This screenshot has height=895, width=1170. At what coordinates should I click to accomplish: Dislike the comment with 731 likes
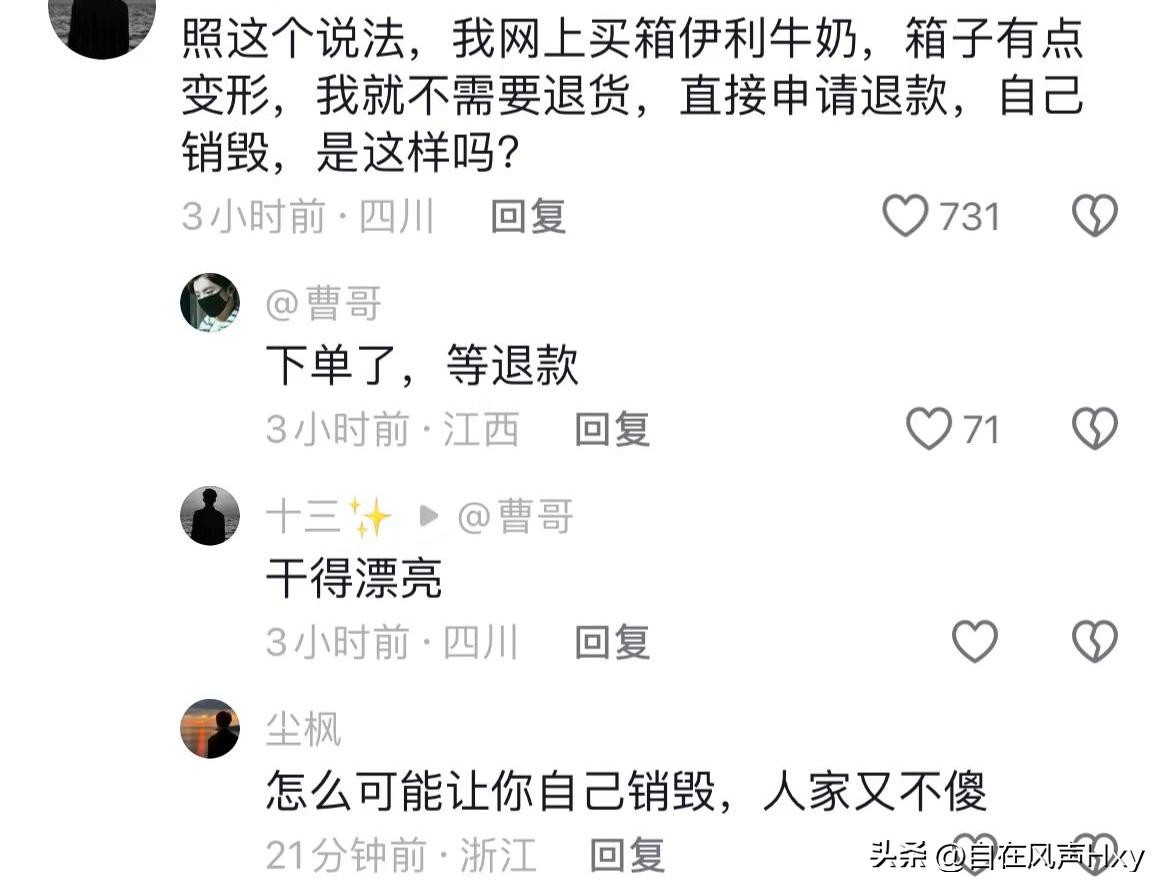pyautogui.click(x=1094, y=216)
